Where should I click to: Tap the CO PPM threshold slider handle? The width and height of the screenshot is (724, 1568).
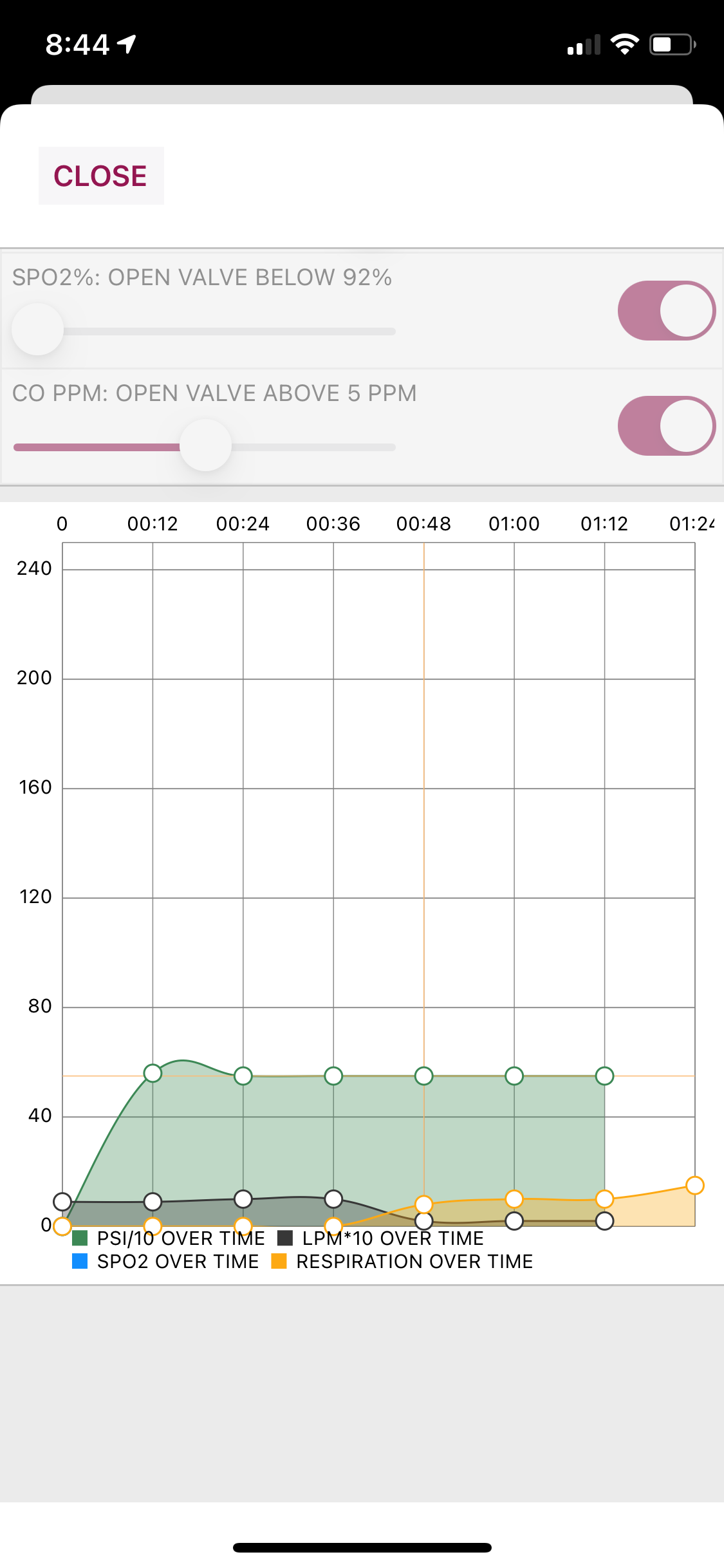click(x=206, y=445)
